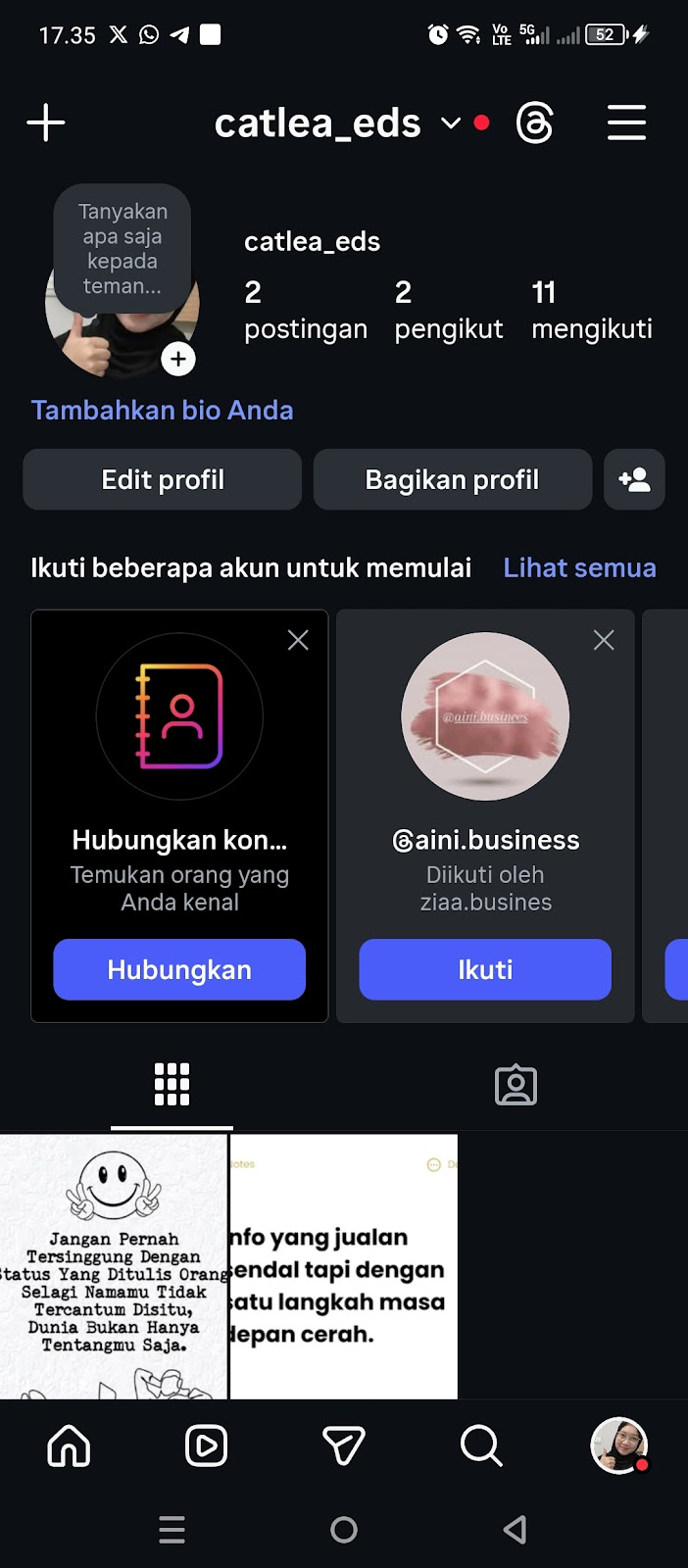Expand the catlea_eds account switcher dropdown
The height and width of the screenshot is (1568, 688).
point(450,123)
